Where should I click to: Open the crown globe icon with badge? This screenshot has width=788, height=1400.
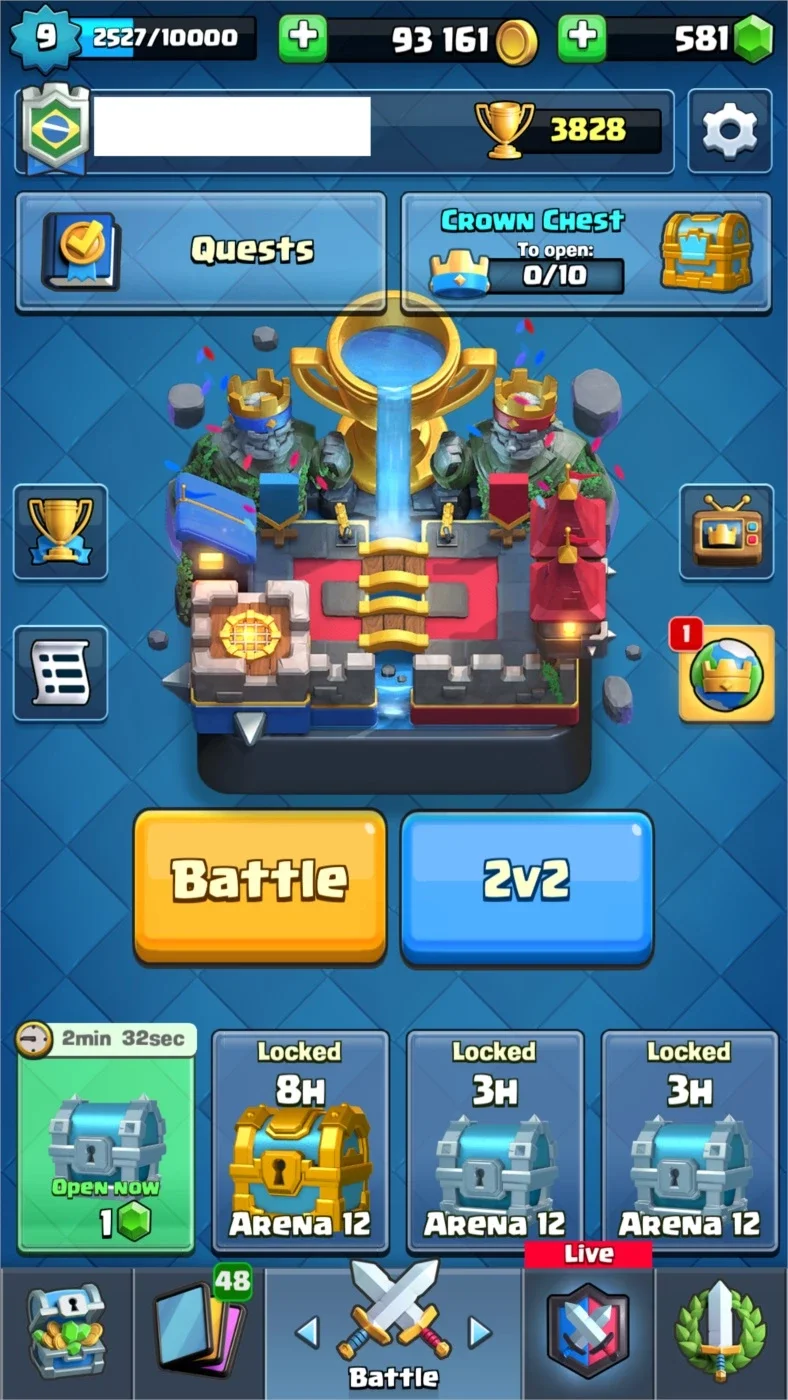click(726, 673)
